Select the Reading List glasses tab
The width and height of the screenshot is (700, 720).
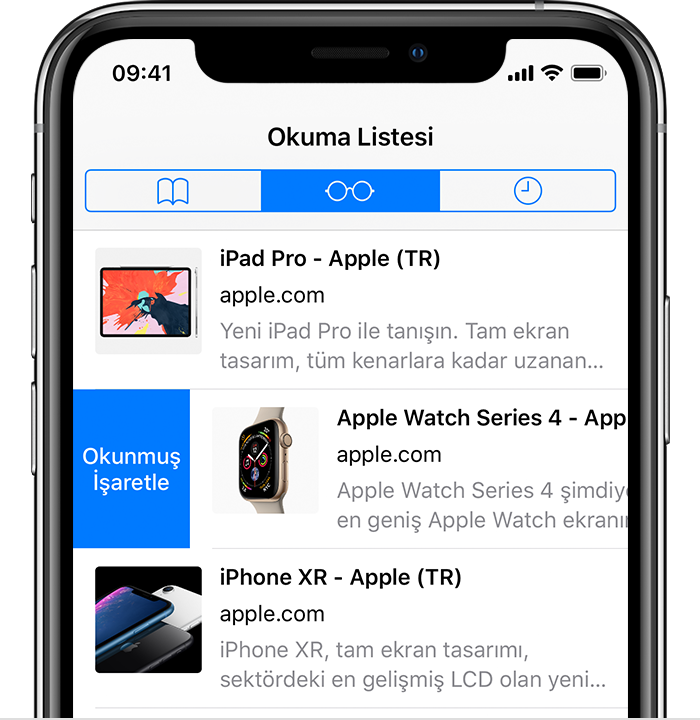pyautogui.click(x=350, y=191)
